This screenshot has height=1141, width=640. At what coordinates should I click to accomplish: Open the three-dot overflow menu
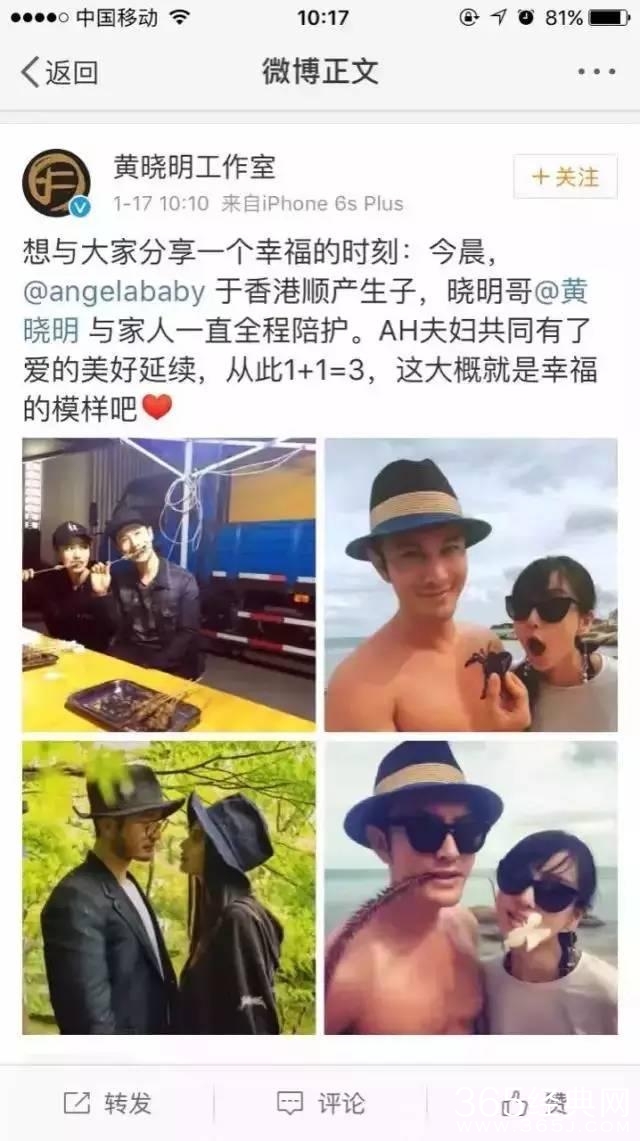point(596,72)
